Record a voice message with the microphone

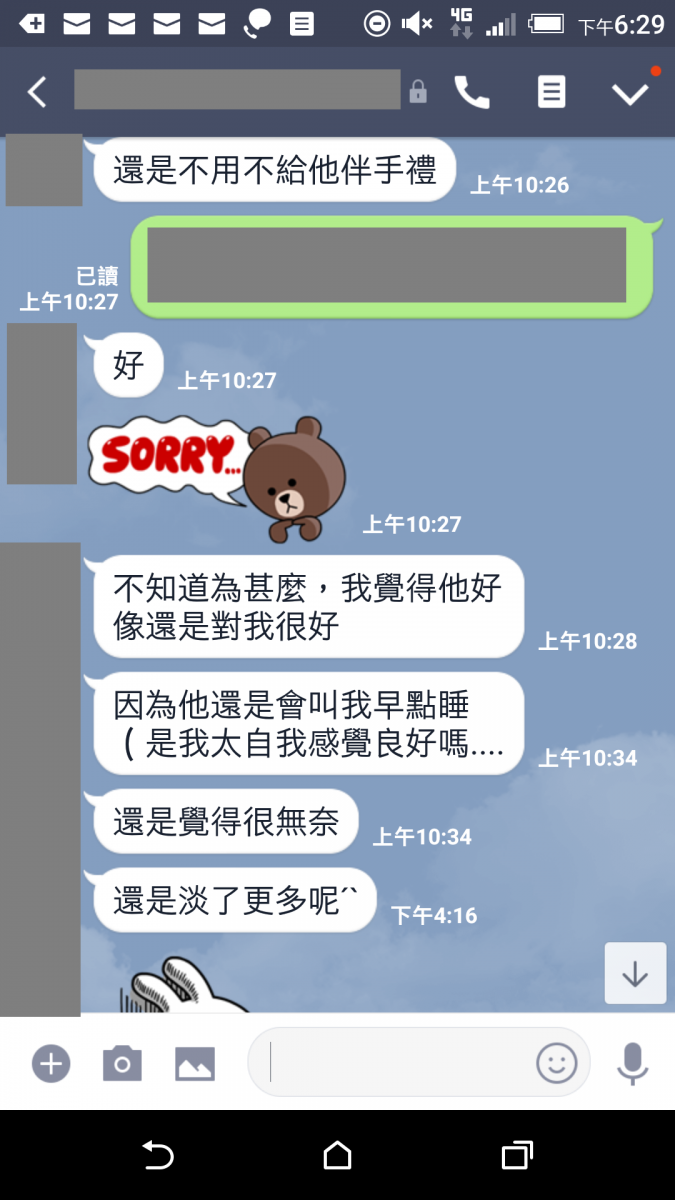pyautogui.click(x=632, y=1063)
